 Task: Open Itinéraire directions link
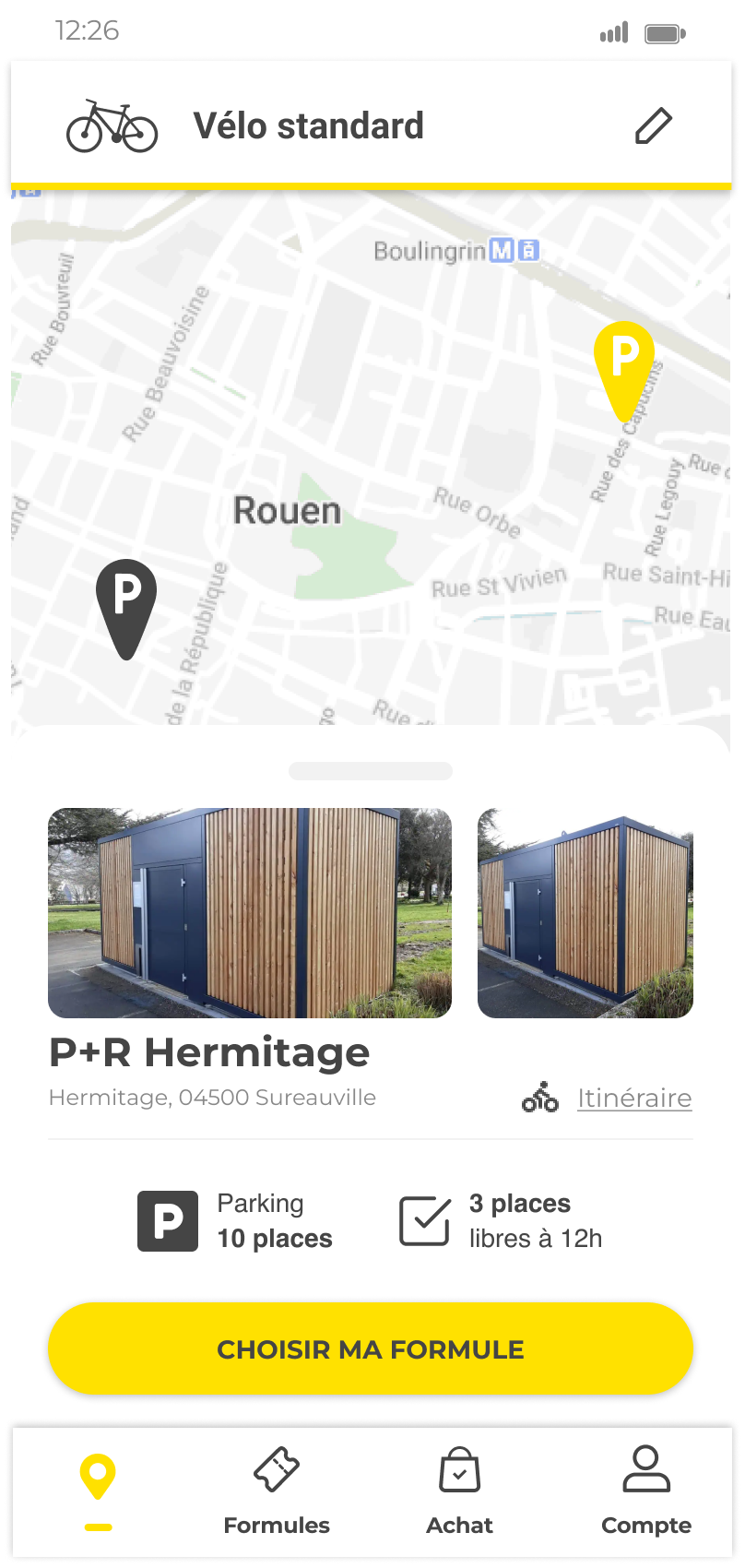coord(633,1099)
